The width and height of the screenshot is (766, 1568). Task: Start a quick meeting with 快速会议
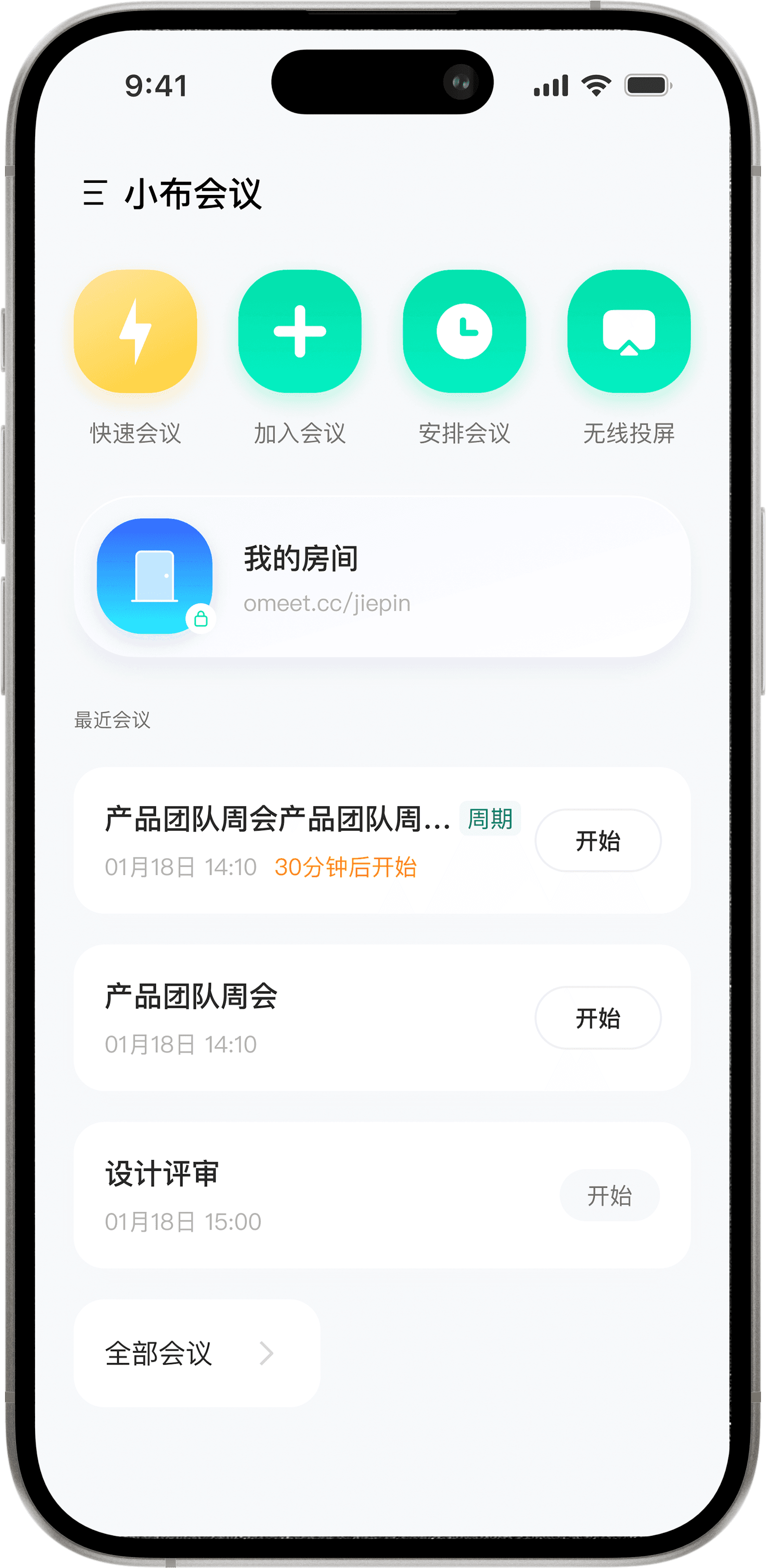point(135,331)
